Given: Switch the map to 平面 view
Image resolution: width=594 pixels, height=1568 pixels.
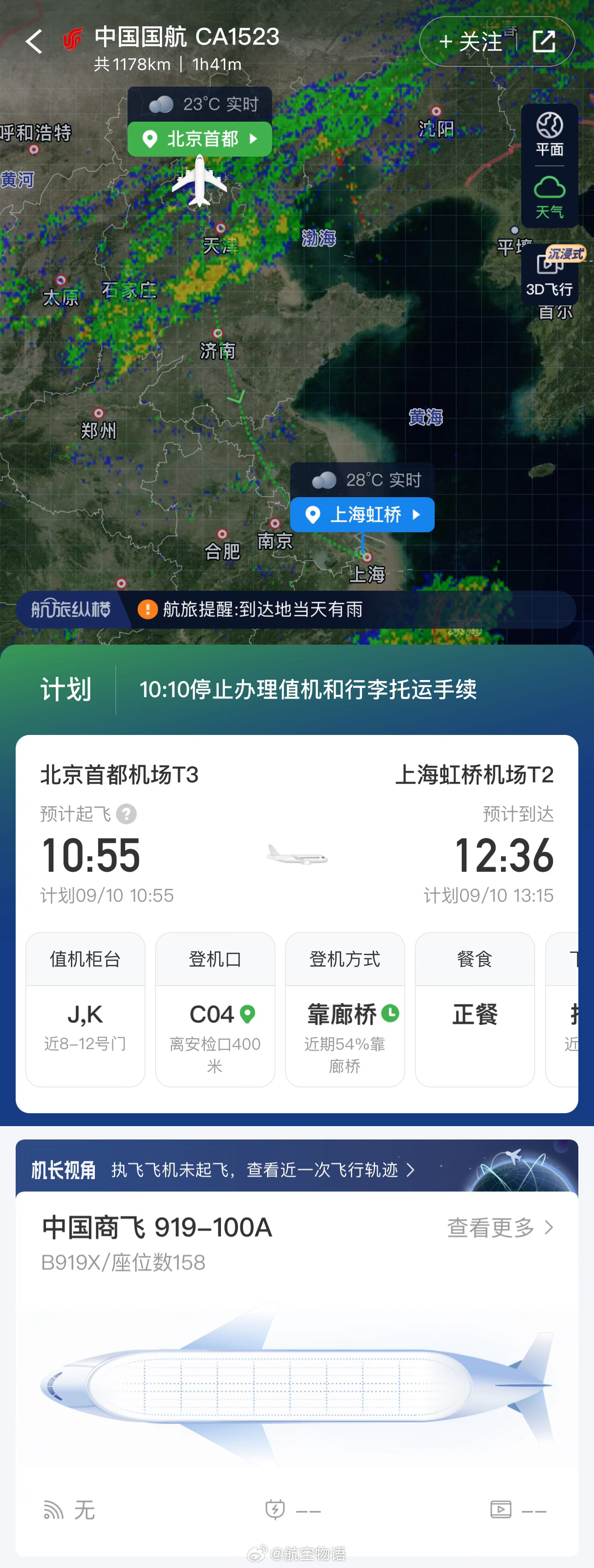Looking at the screenshot, I should tap(549, 135).
